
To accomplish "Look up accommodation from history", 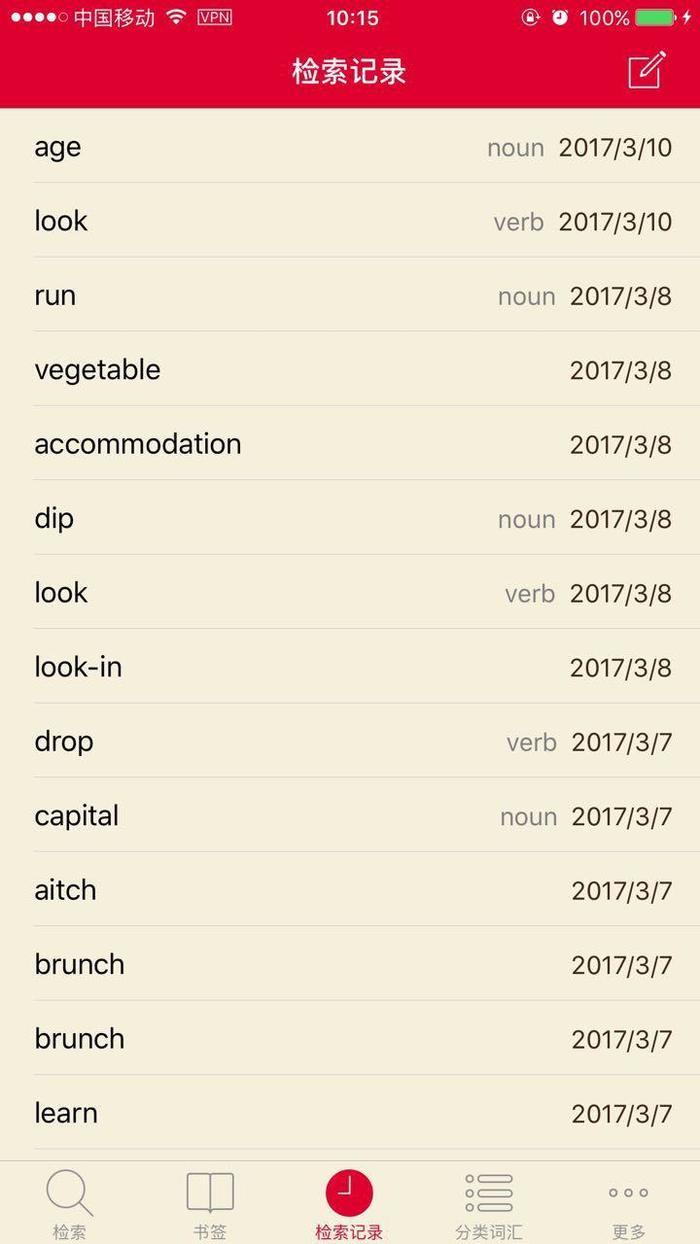I will click(350, 444).
